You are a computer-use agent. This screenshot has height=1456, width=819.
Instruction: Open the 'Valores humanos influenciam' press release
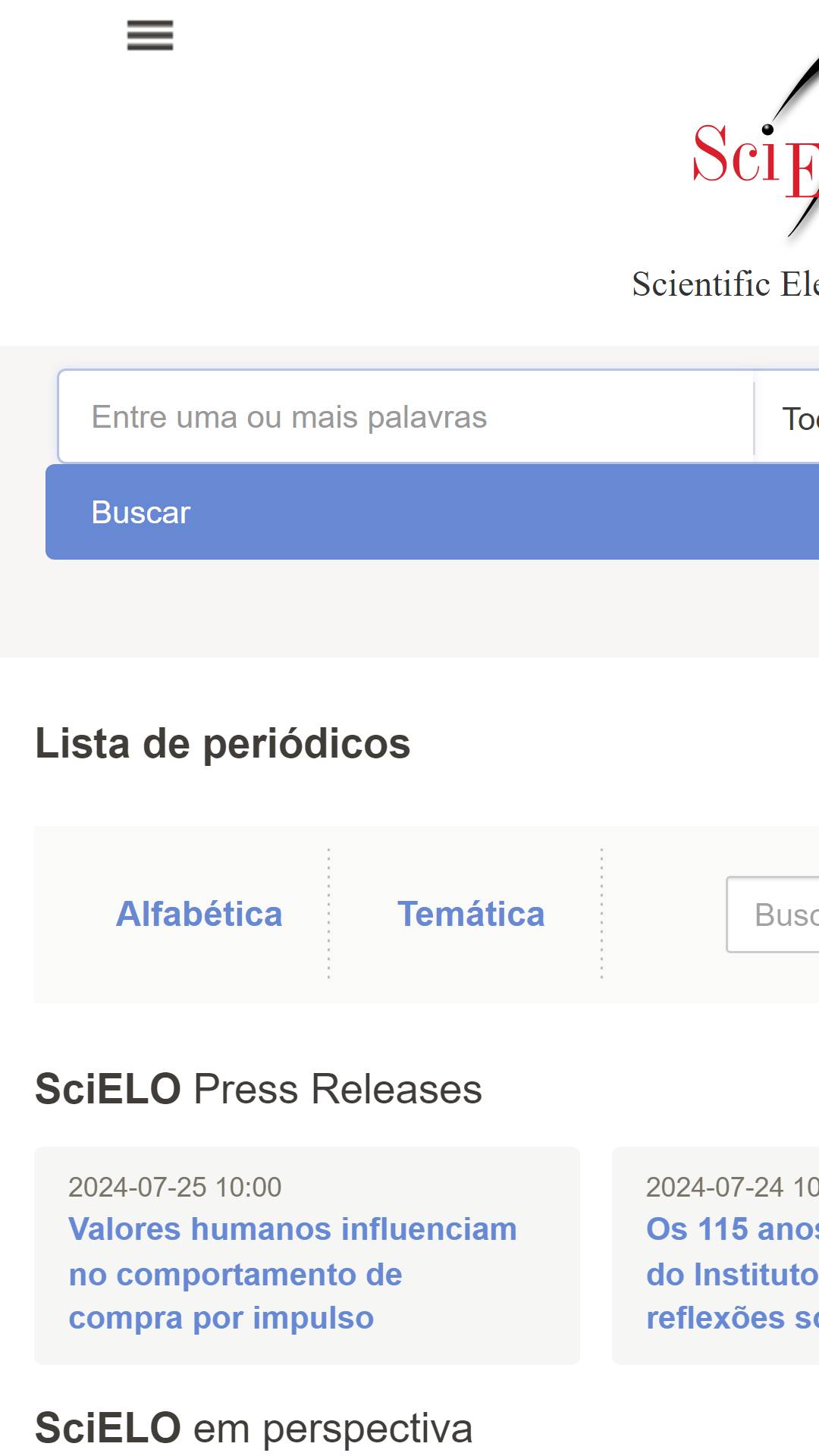(x=293, y=1274)
